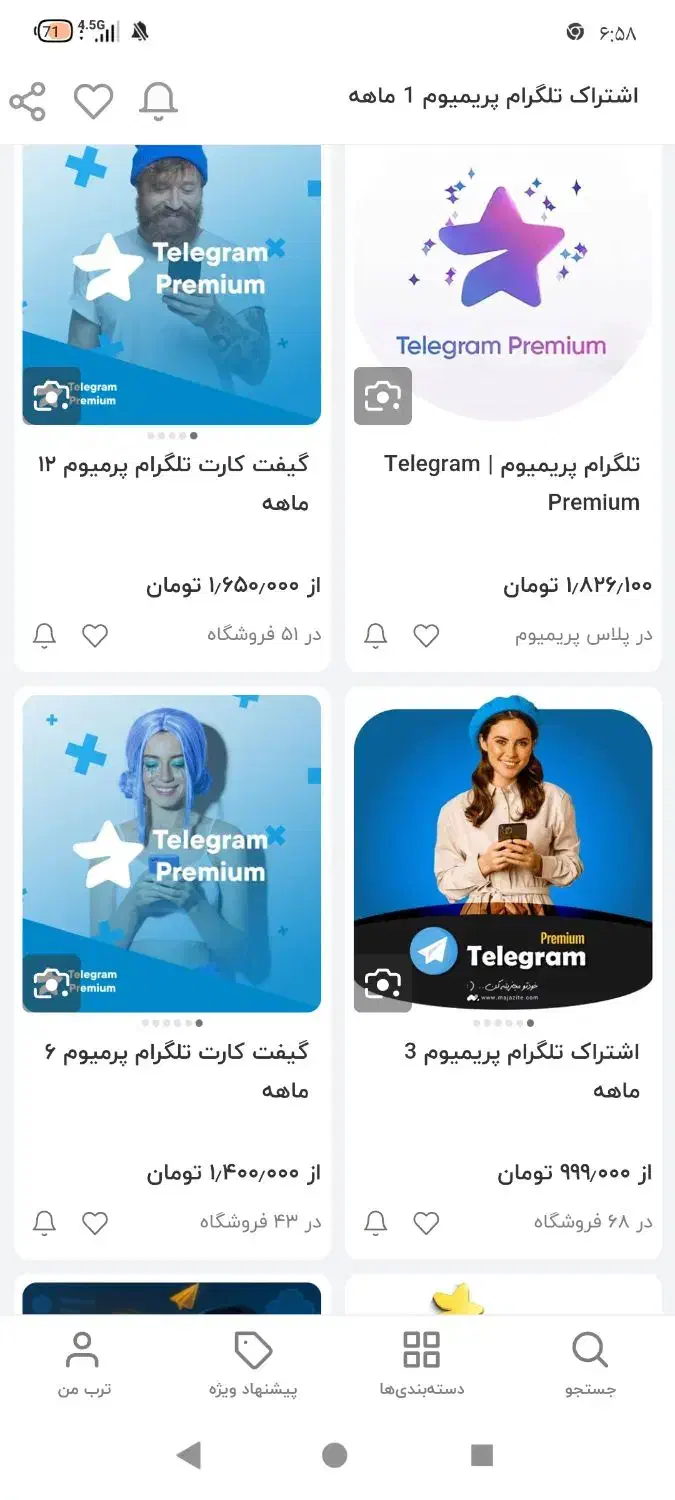This screenshot has width=675, height=1500.
Task: Switch to the جستجو tab
Action: pyautogui.click(x=590, y=1363)
